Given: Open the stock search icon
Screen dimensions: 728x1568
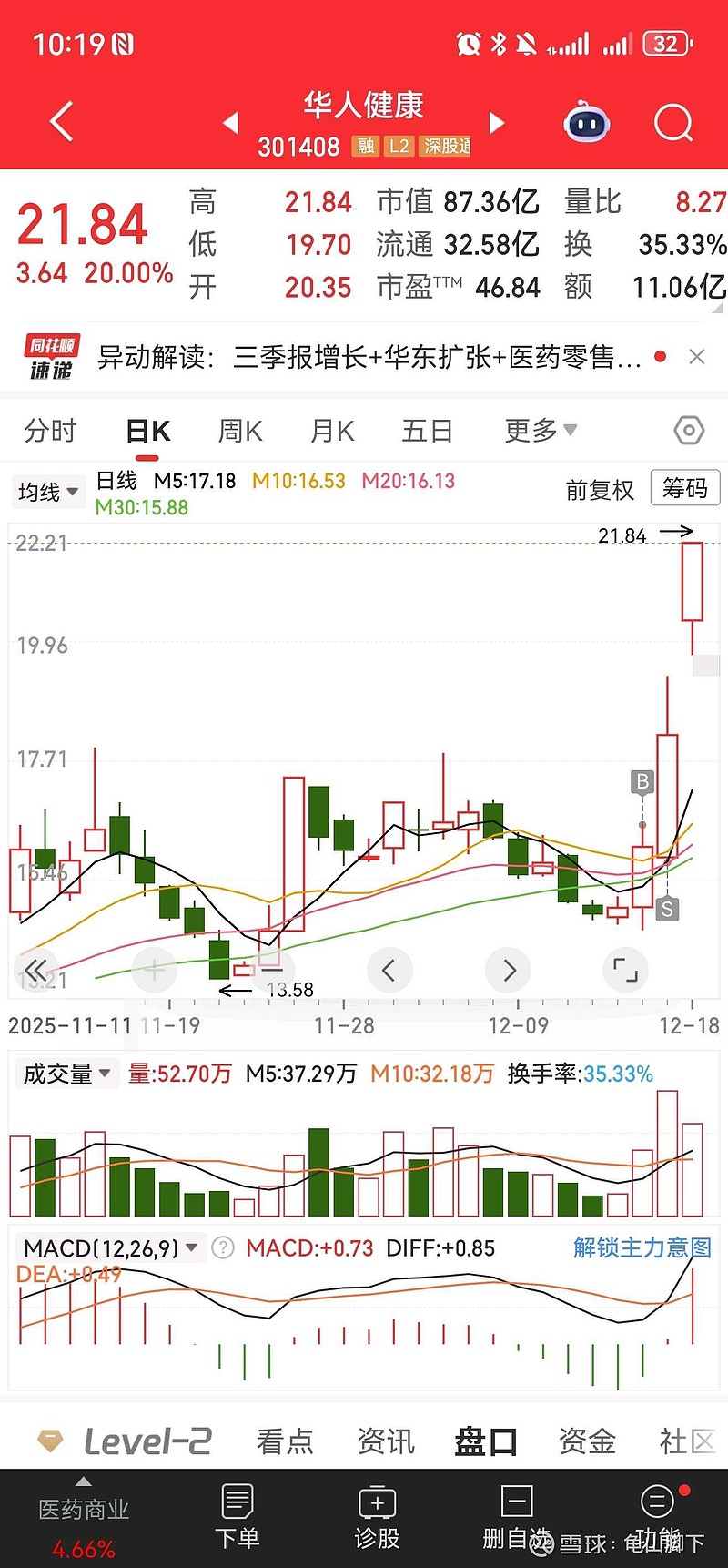Looking at the screenshot, I should tap(672, 121).
